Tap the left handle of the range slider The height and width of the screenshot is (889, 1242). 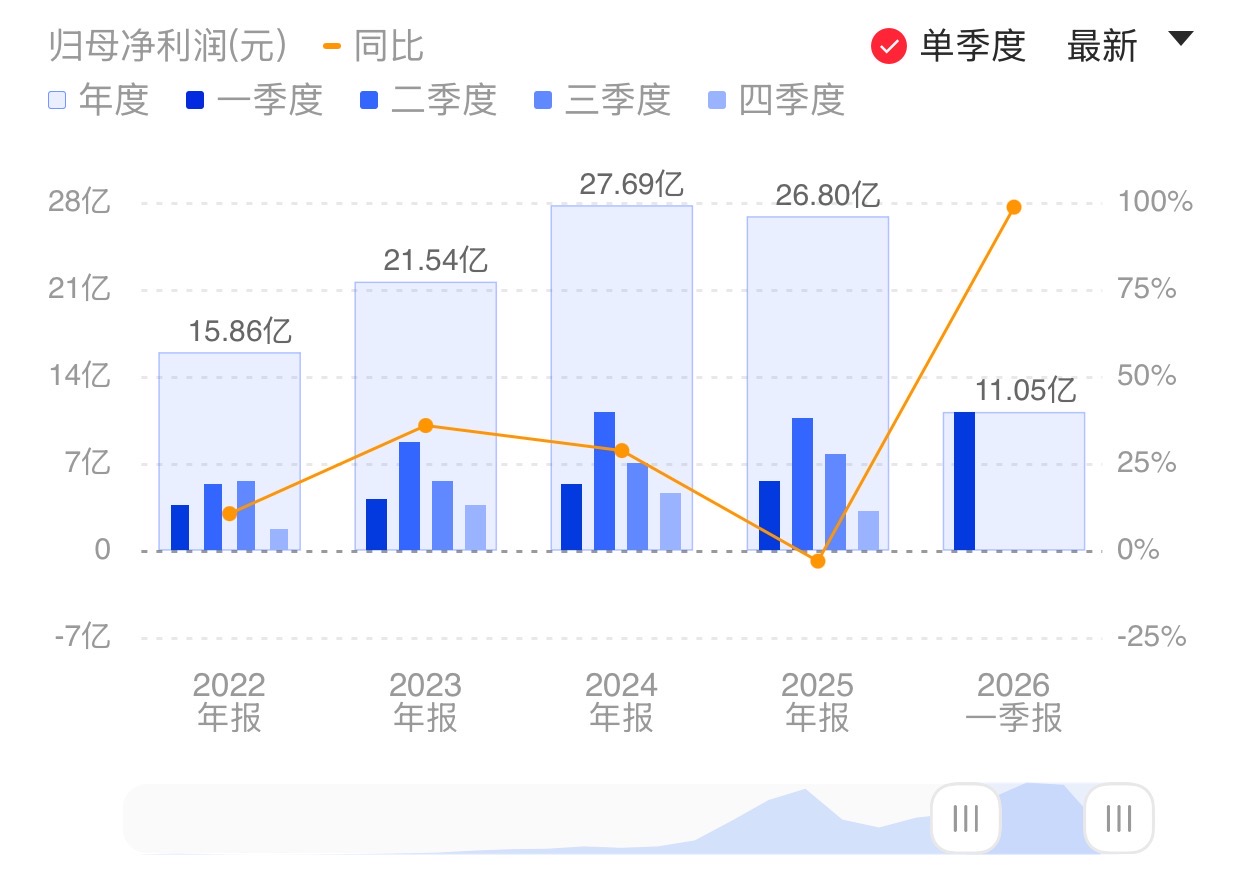(x=965, y=818)
